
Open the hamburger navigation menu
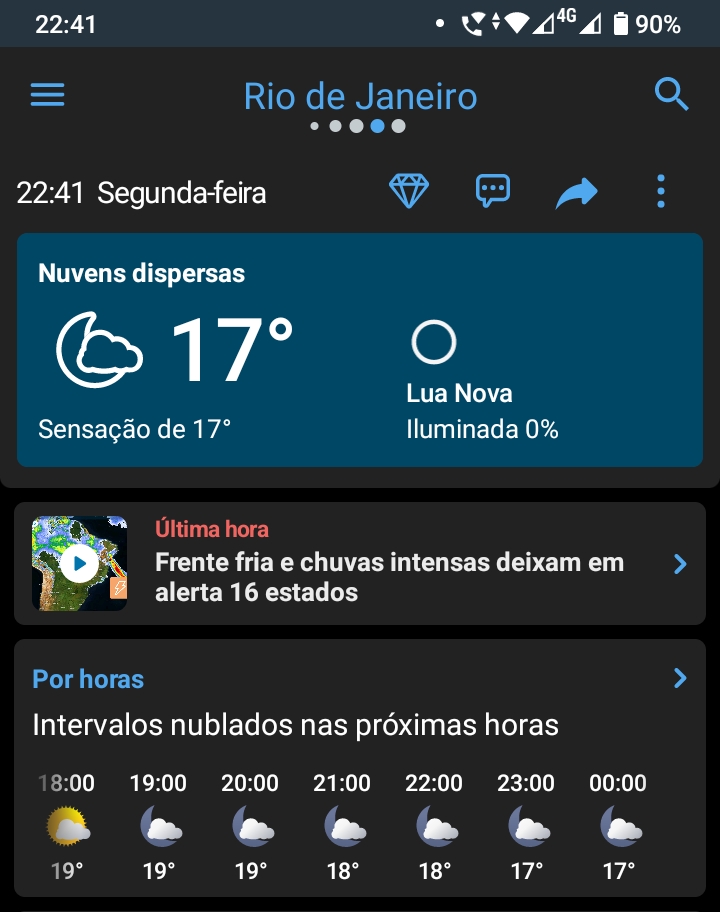[48, 95]
